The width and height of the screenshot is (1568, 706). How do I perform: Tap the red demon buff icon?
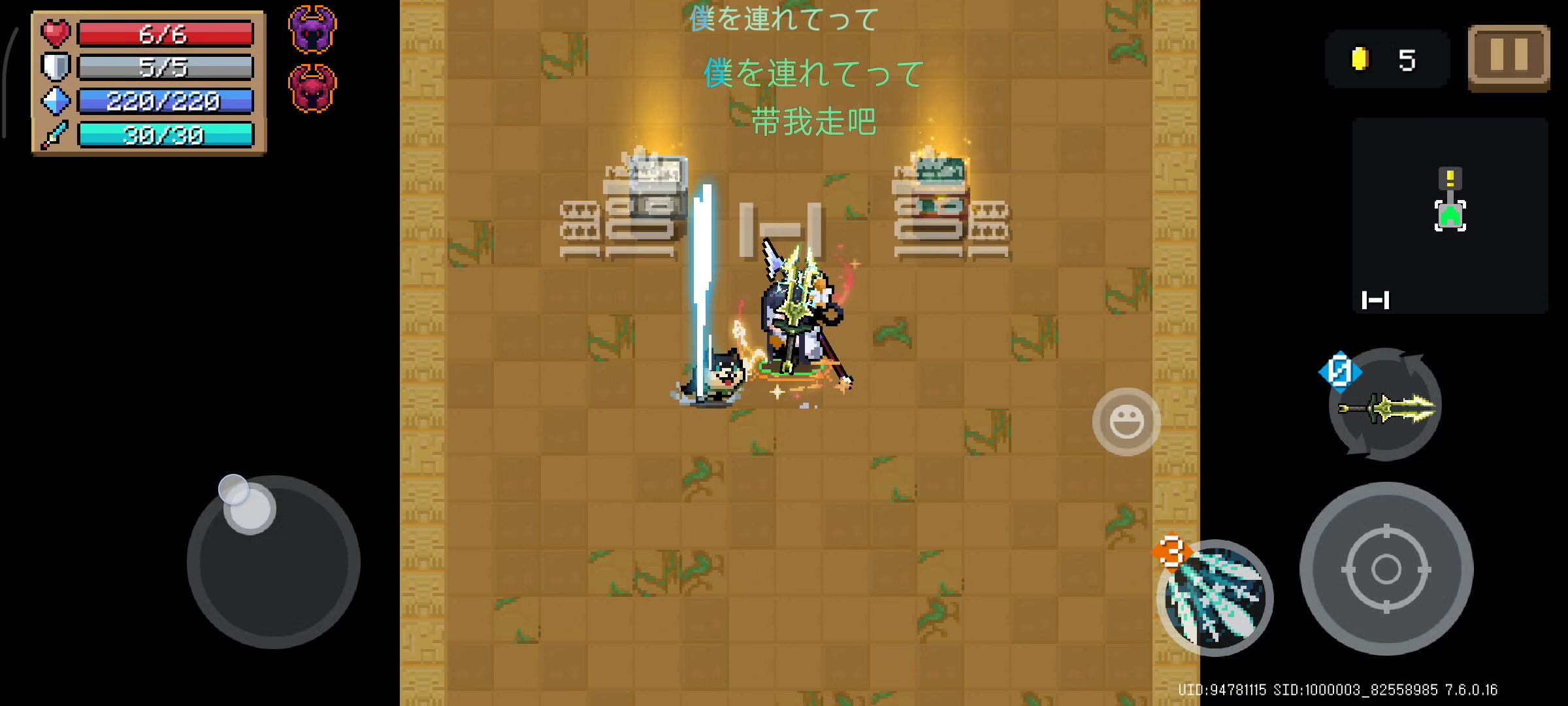click(312, 88)
